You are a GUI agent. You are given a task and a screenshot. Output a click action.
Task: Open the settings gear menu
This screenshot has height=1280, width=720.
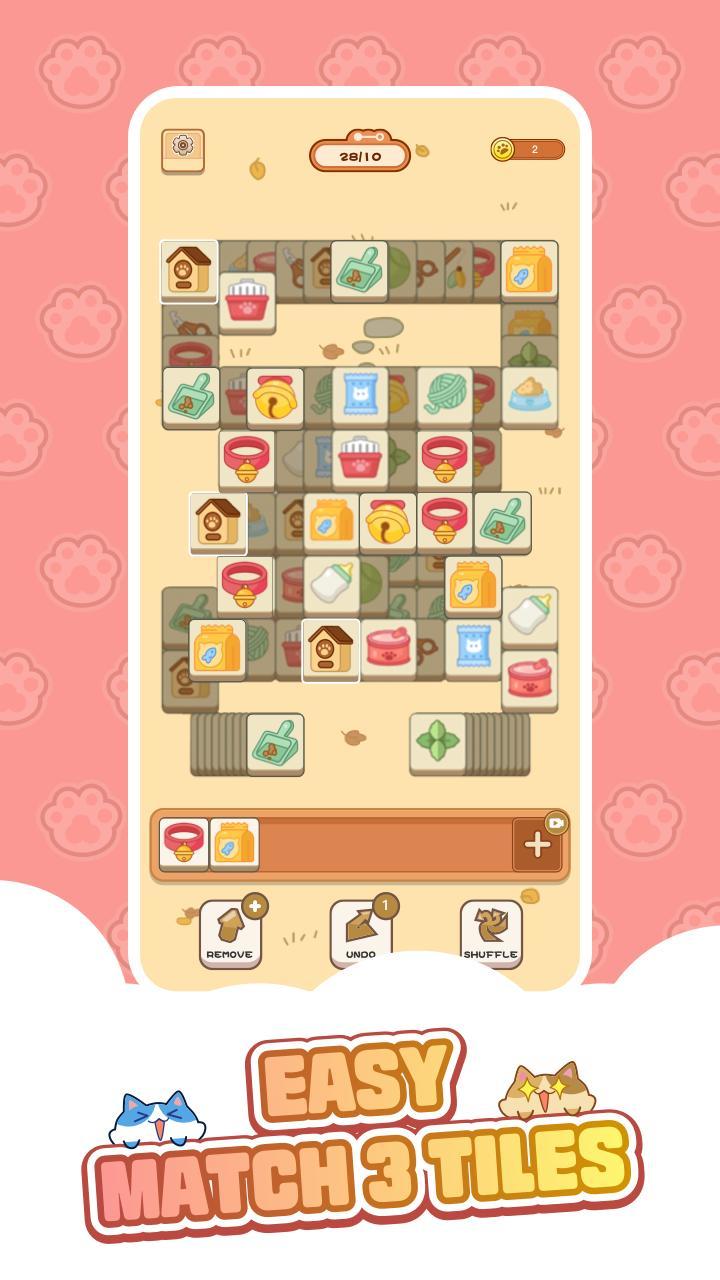point(180,146)
